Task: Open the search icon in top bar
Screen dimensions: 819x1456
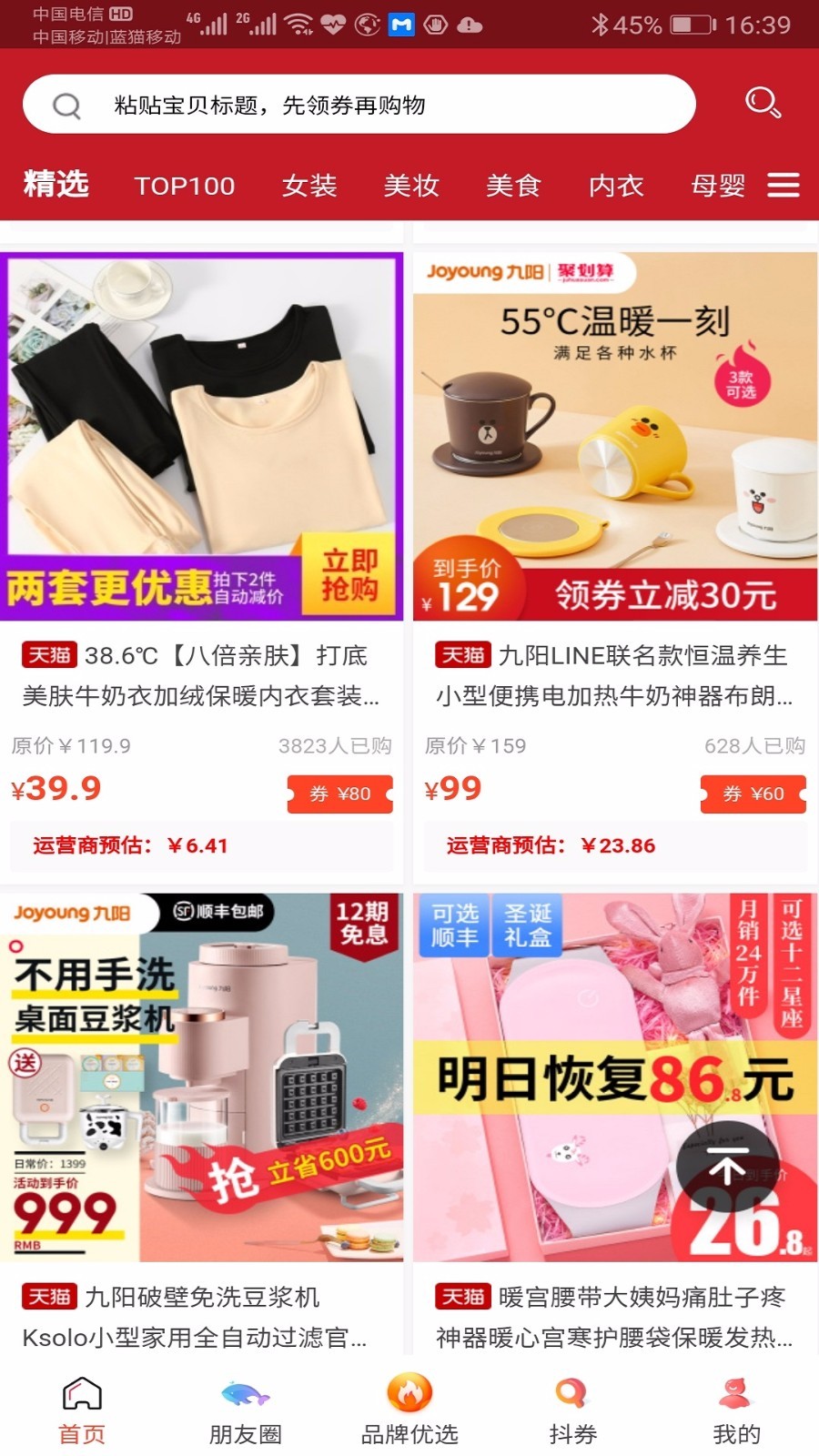Action: click(x=763, y=103)
